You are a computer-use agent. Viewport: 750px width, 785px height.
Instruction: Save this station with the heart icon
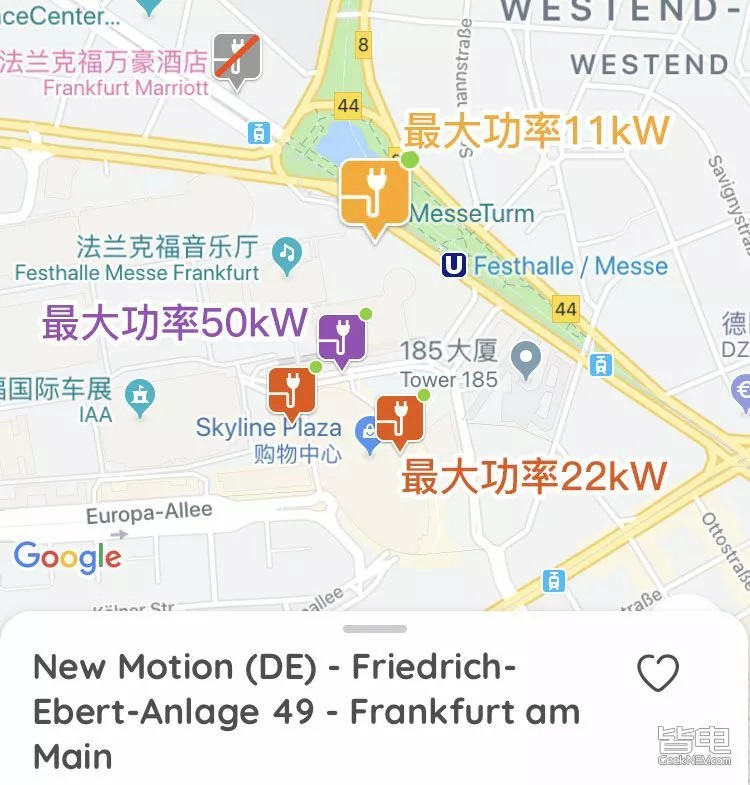pos(658,673)
